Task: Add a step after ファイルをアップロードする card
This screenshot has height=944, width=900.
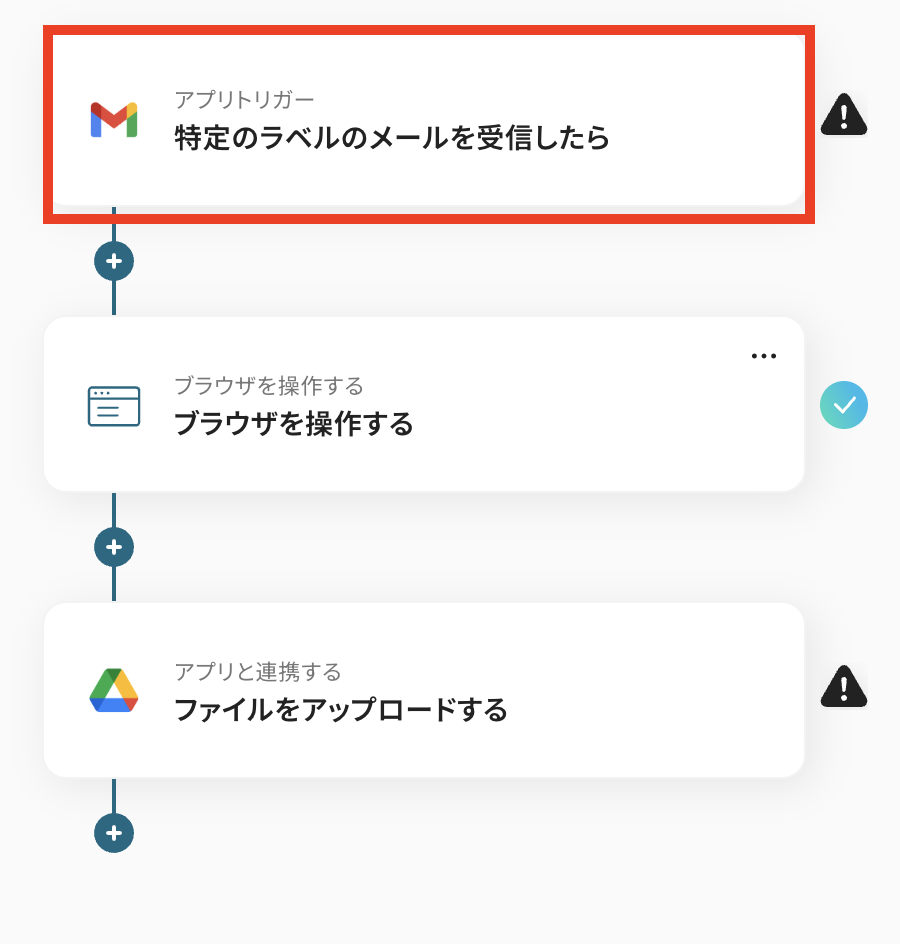Action: point(114,833)
